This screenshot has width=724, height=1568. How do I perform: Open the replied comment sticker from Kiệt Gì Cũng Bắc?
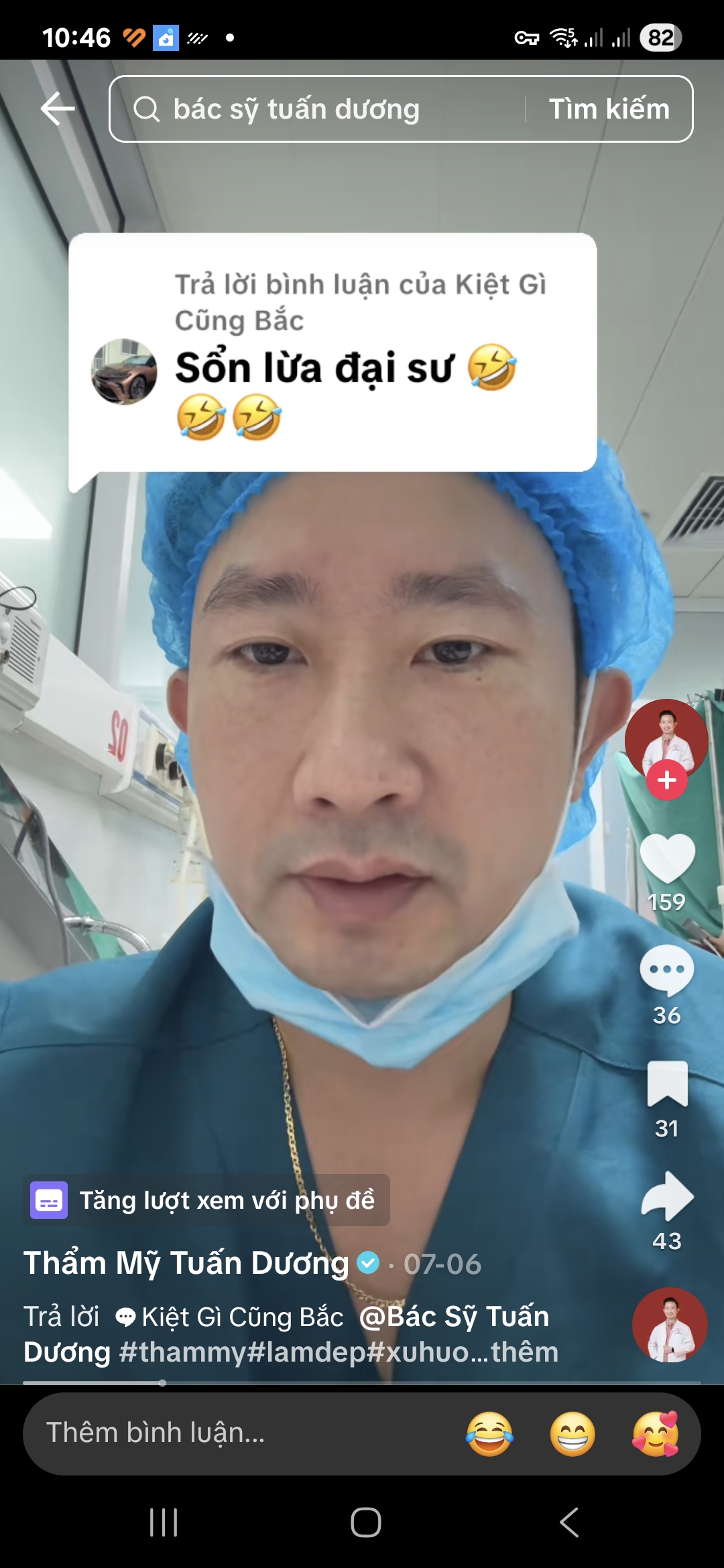[333, 353]
